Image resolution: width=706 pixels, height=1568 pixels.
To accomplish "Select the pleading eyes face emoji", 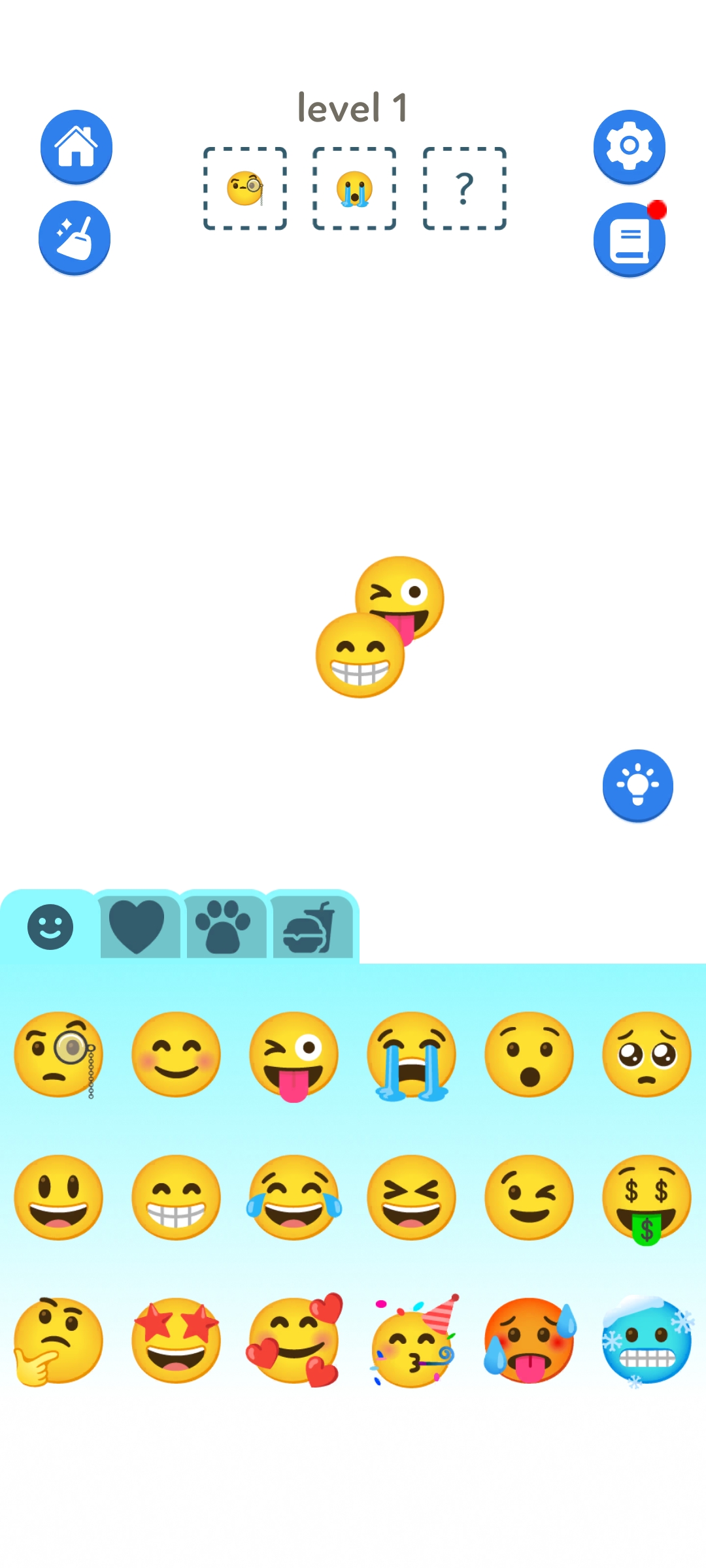I will click(647, 1054).
